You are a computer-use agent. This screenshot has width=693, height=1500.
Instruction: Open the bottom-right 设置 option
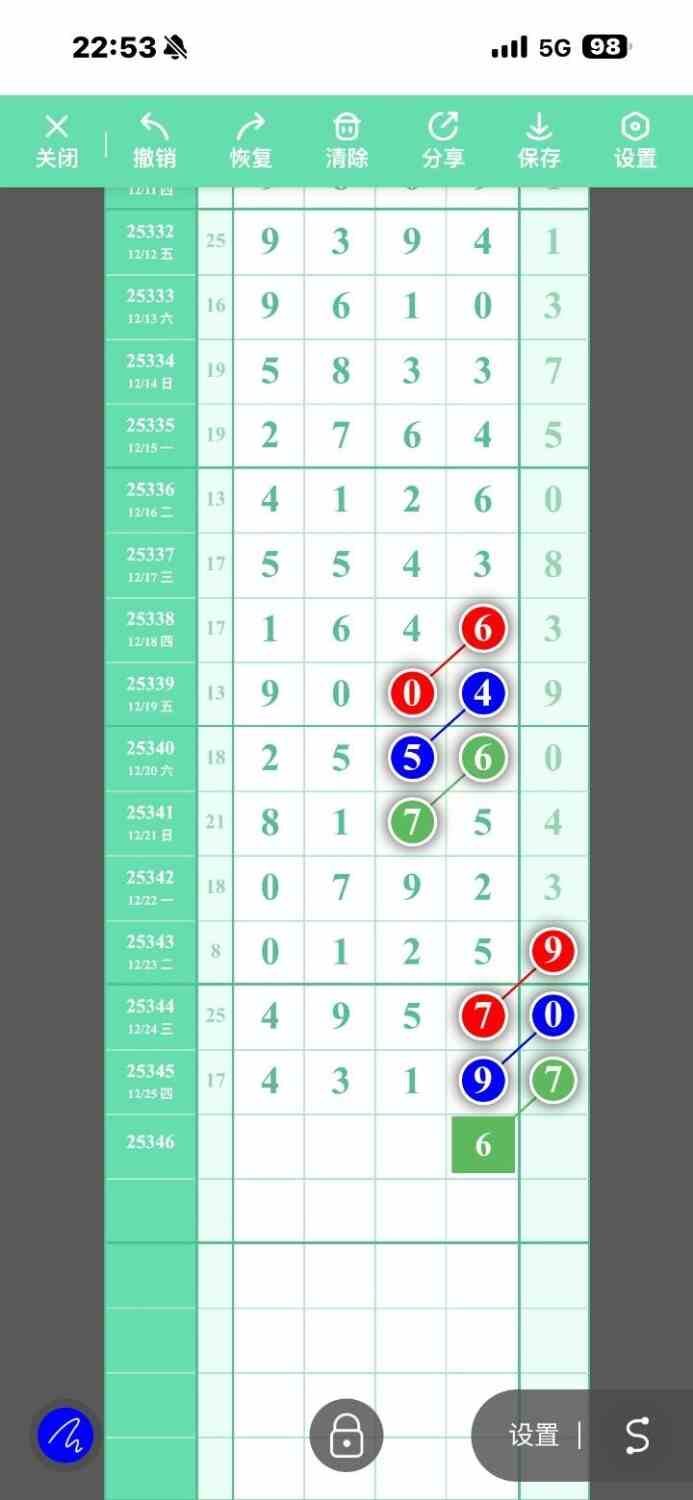click(x=533, y=1436)
